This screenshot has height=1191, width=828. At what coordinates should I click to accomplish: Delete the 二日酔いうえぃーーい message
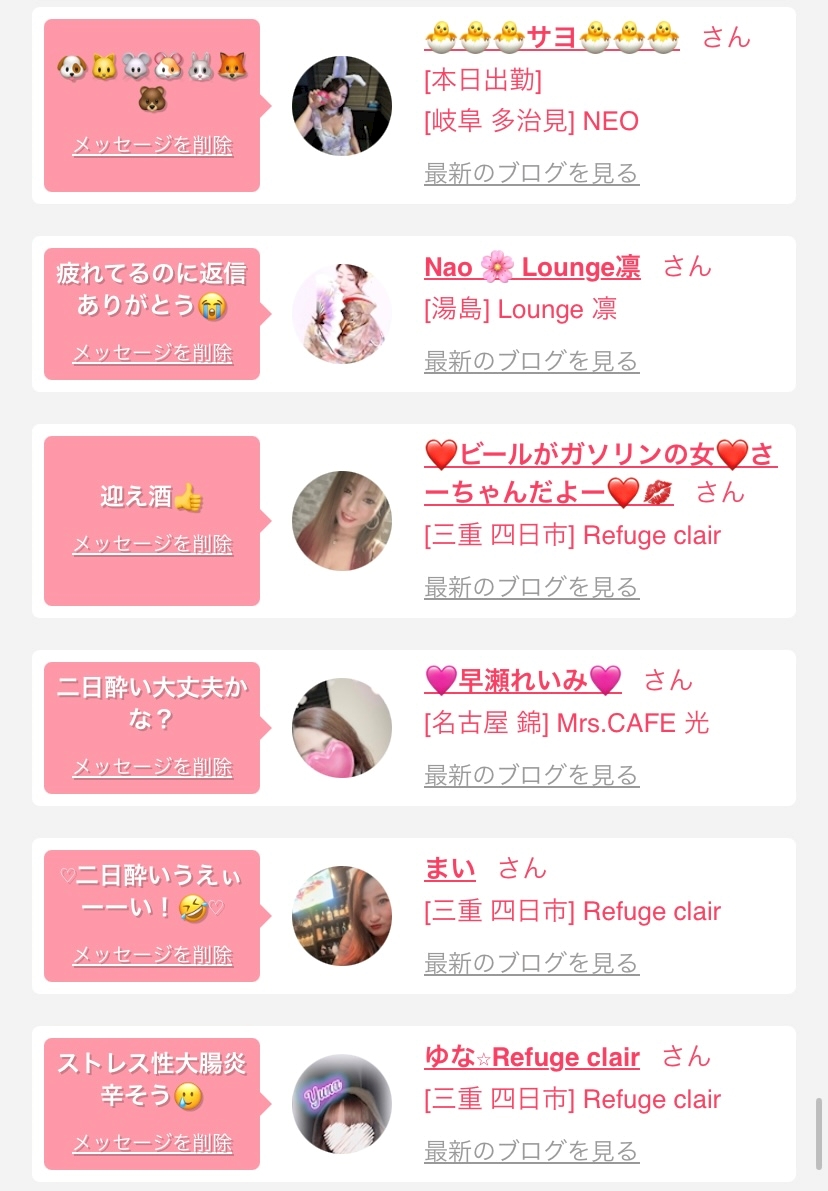click(x=152, y=956)
